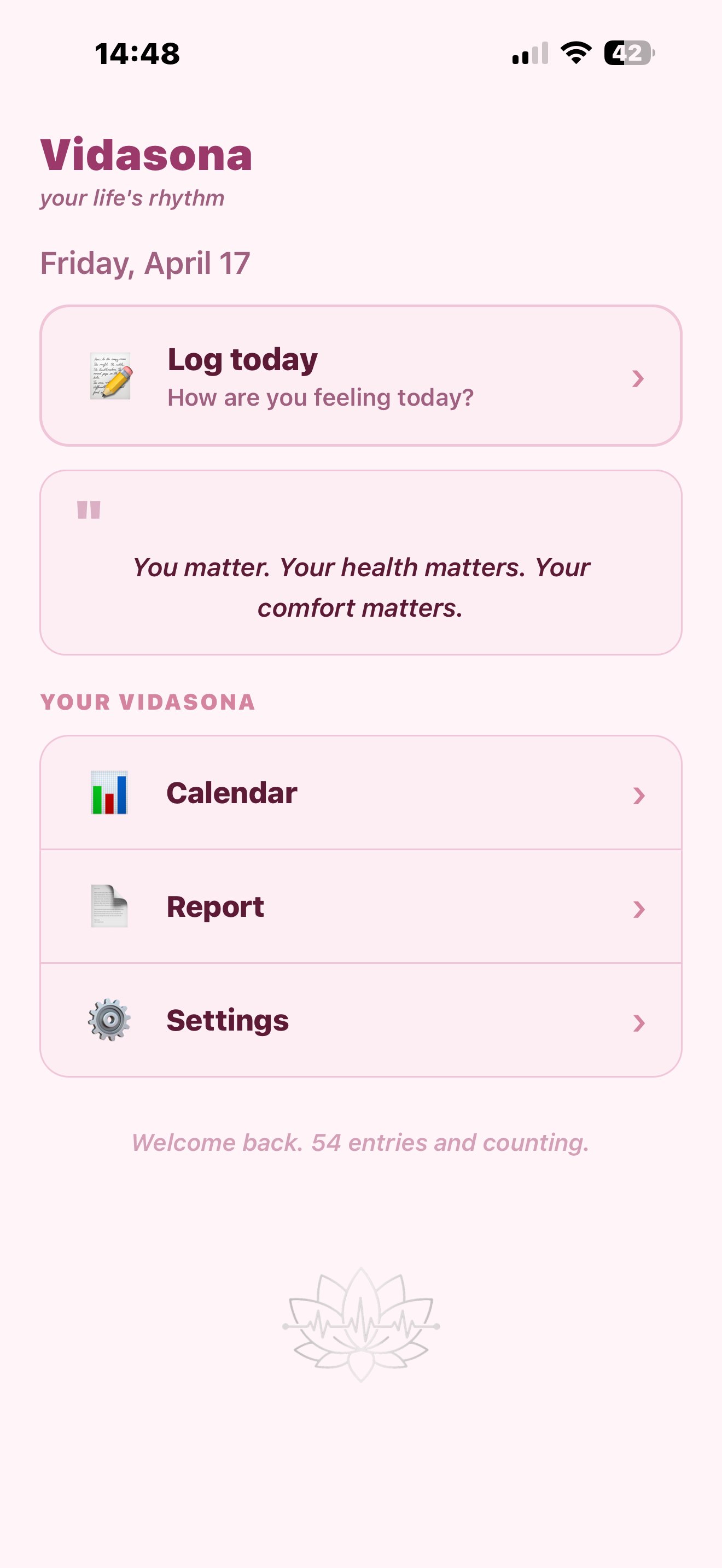Screen dimensions: 722x1568
Task: Tap the battery indicator showing 42
Action: pos(627,54)
